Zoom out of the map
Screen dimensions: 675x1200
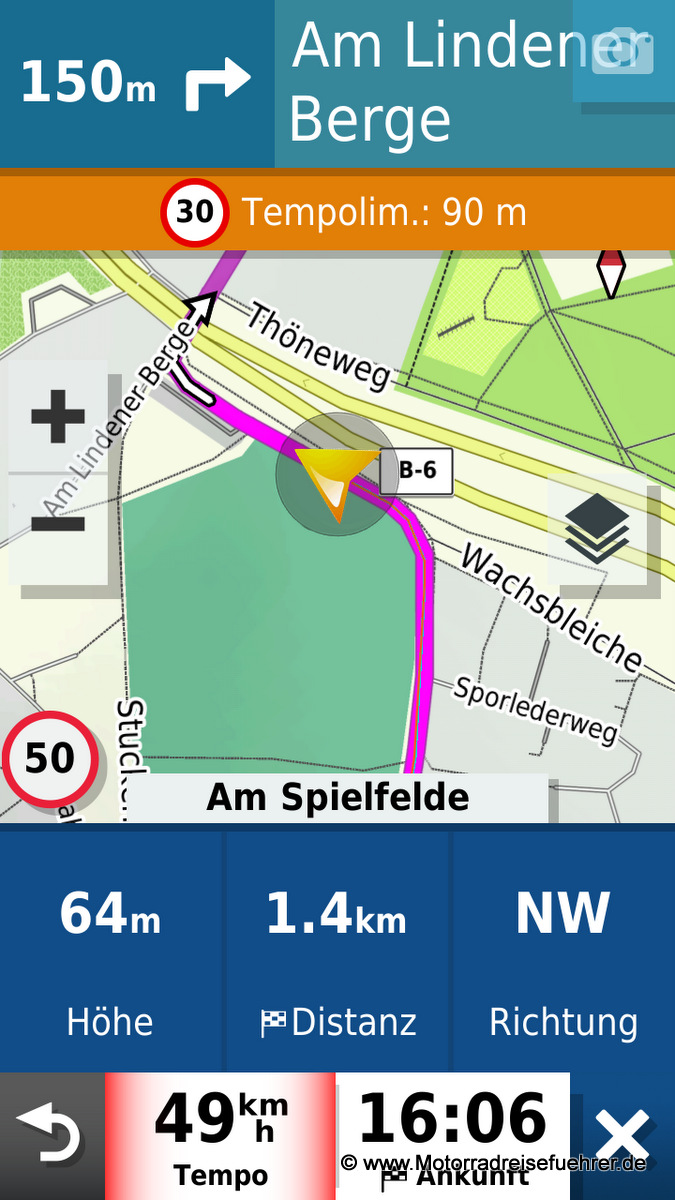[57, 524]
